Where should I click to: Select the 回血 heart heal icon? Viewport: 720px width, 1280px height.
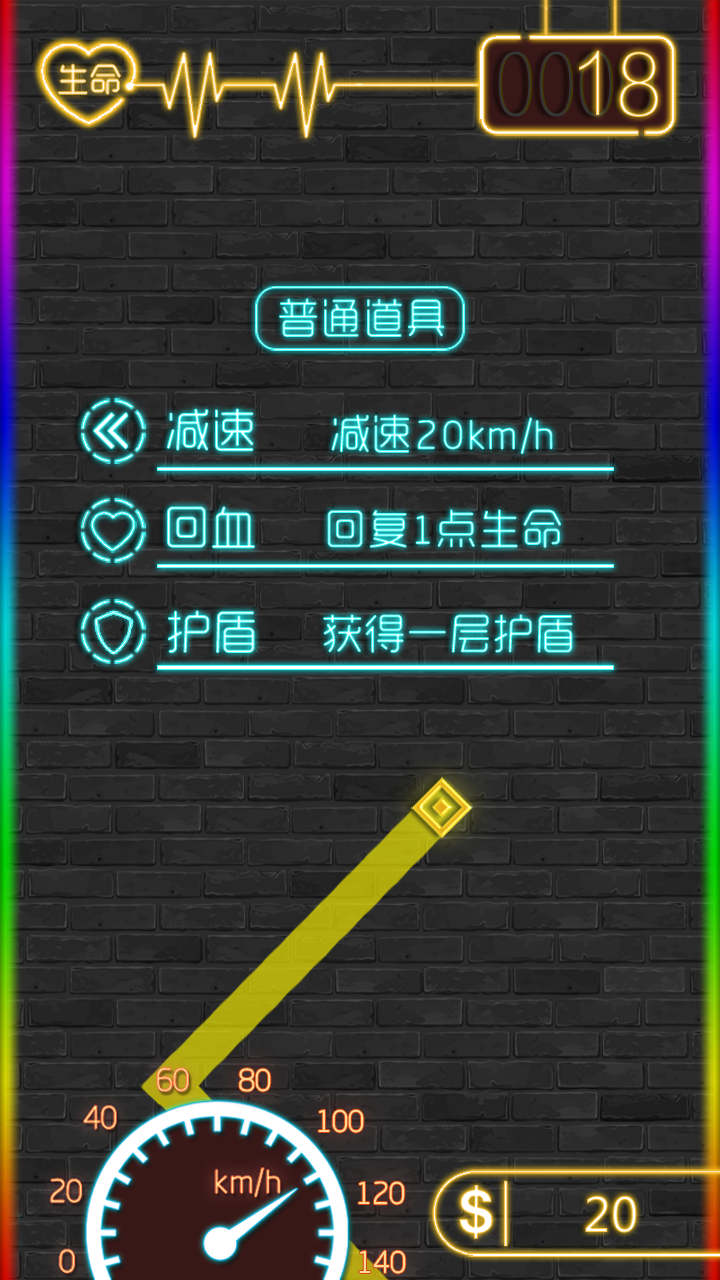click(112, 530)
